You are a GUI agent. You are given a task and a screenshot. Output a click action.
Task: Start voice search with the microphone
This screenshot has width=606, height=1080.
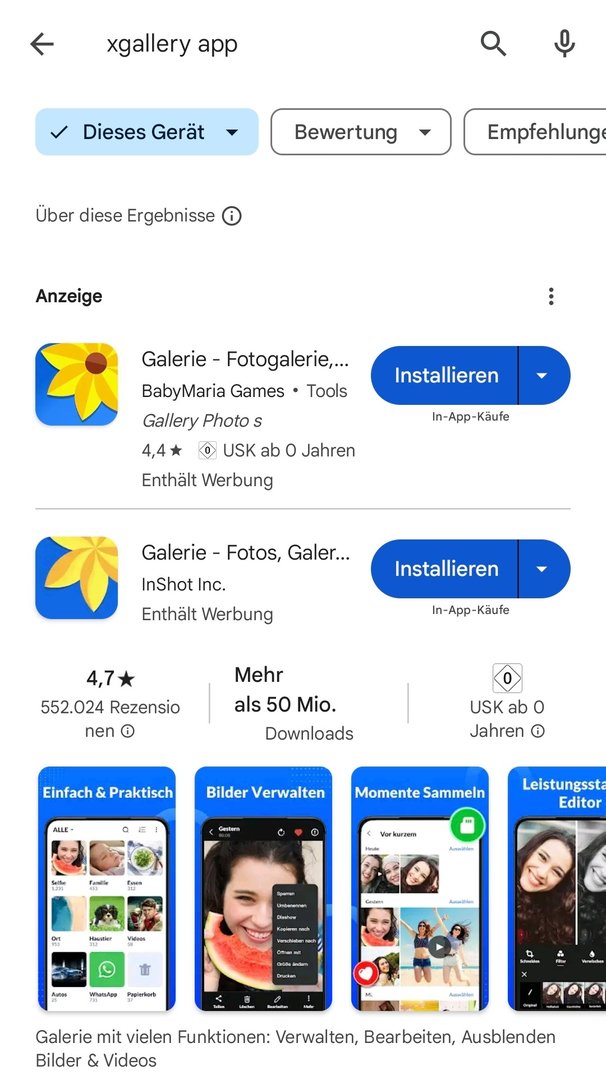pos(565,44)
